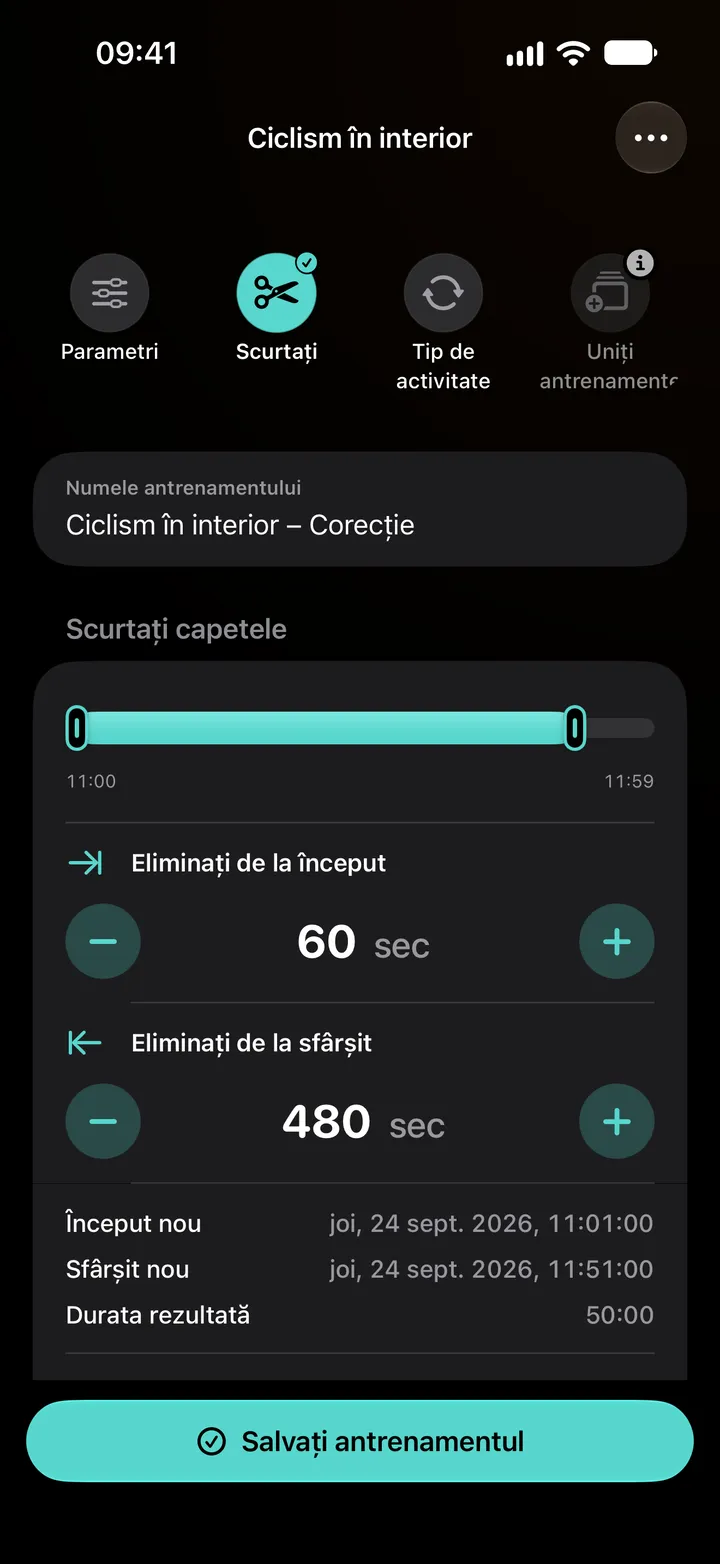Open the three-dot overflow menu
This screenshot has width=720, height=1564.
coord(651,138)
